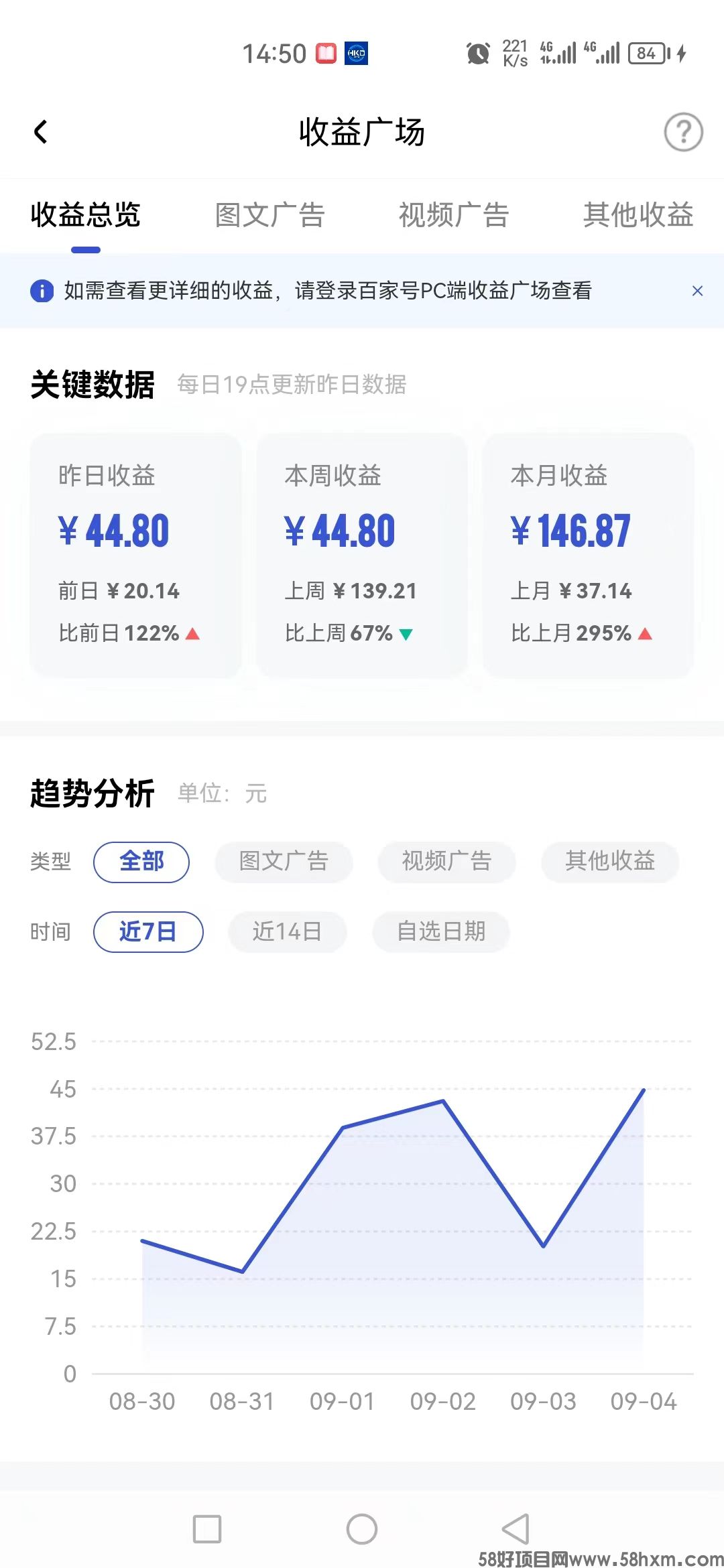Filter trend by 图文广告 chip
Image resolution: width=724 pixels, height=1568 pixels.
(x=284, y=862)
